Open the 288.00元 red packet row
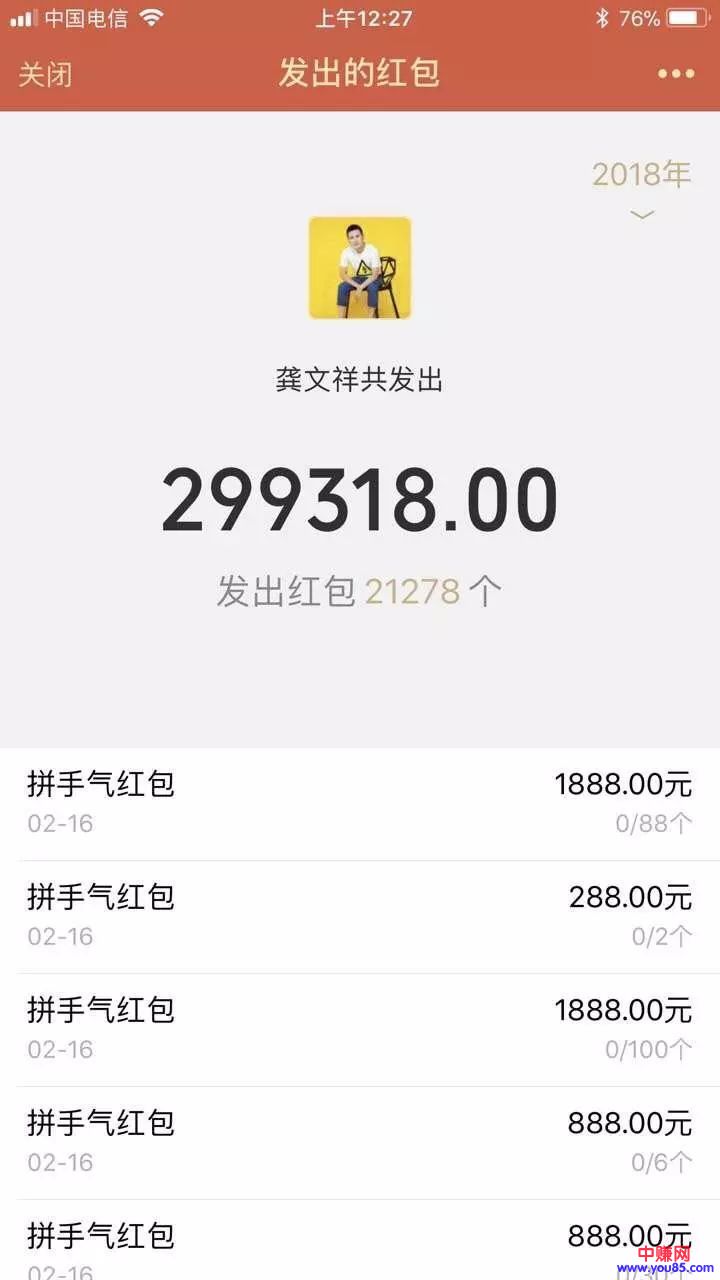 click(360, 916)
